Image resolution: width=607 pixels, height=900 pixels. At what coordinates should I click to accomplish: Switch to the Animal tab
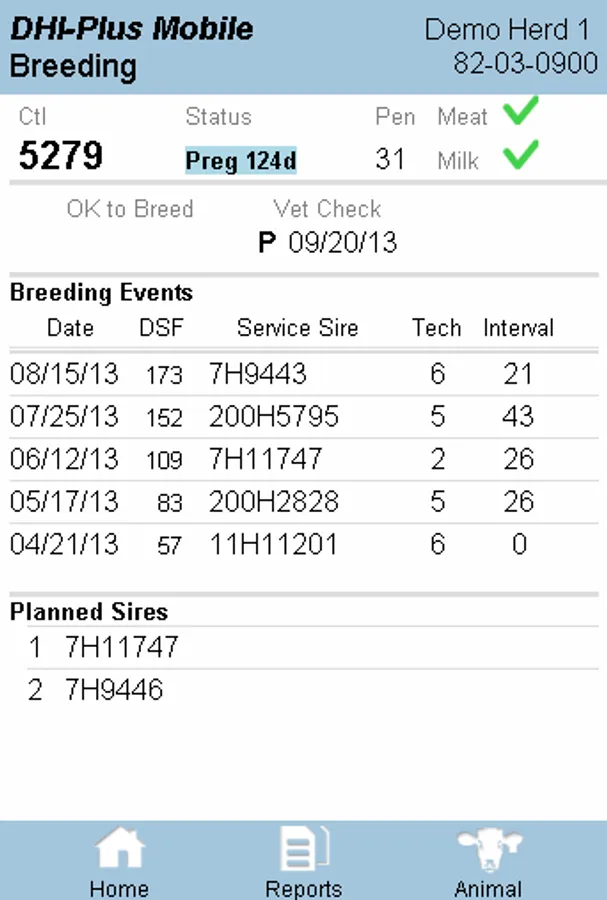[488, 862]
